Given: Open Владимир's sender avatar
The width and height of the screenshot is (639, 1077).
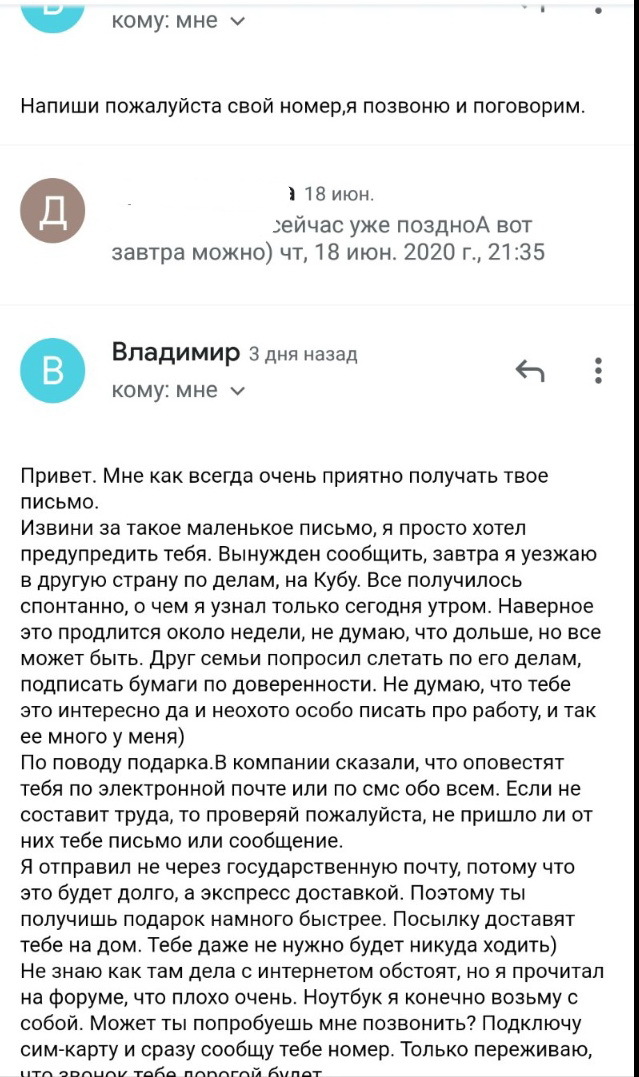Looking at the screenshot, I should (x=53, y=371).
